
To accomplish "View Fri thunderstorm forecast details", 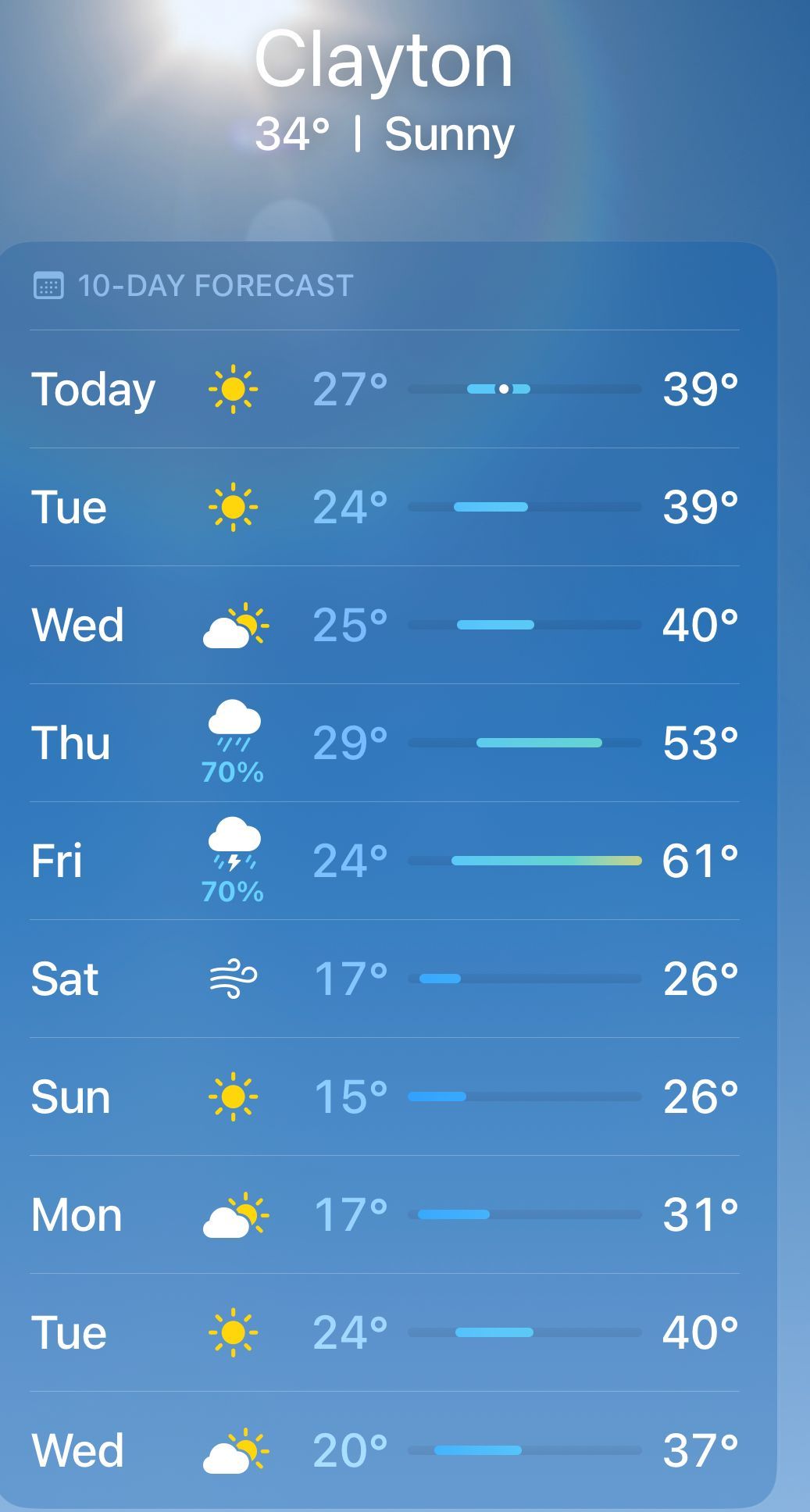I will tap(384, 861).
